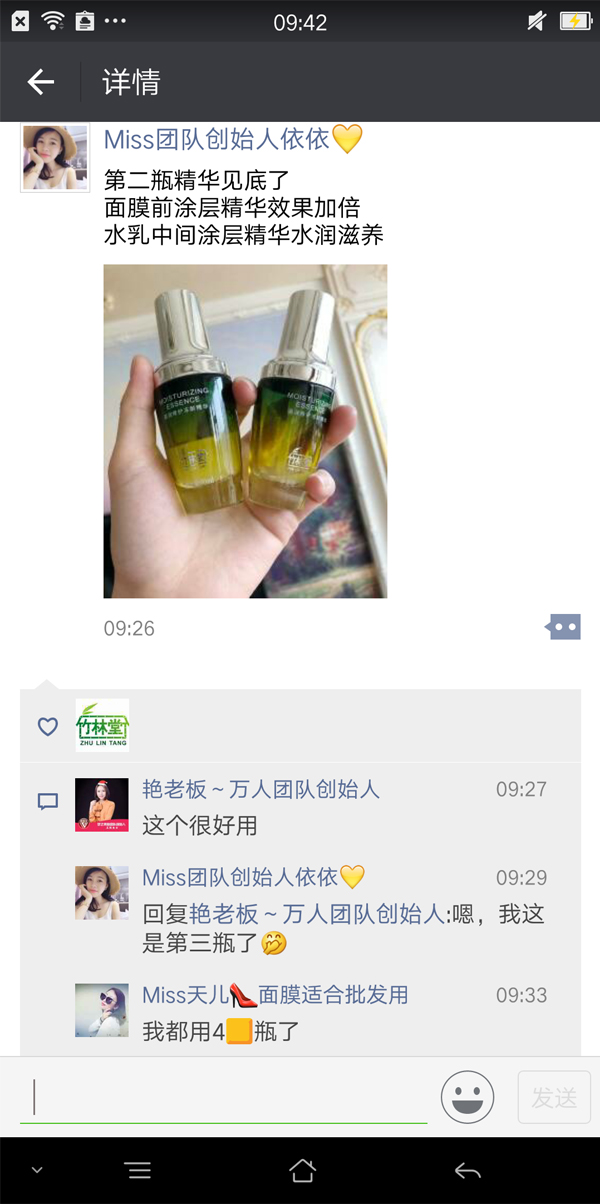Tap system back button in navigation bar
The height and width of the screenshot is (1204, 600).
point(467,1170)
